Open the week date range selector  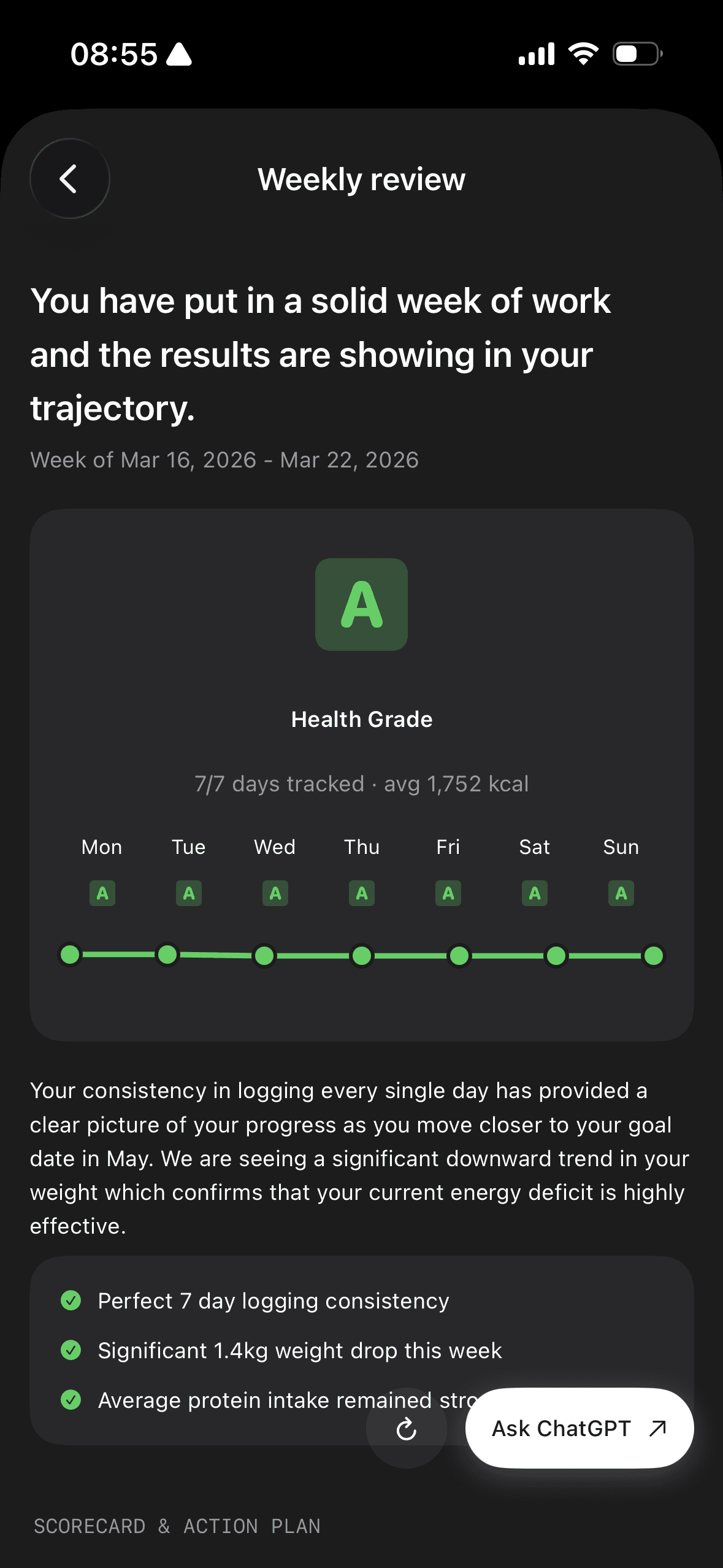[x=224, y=459]
